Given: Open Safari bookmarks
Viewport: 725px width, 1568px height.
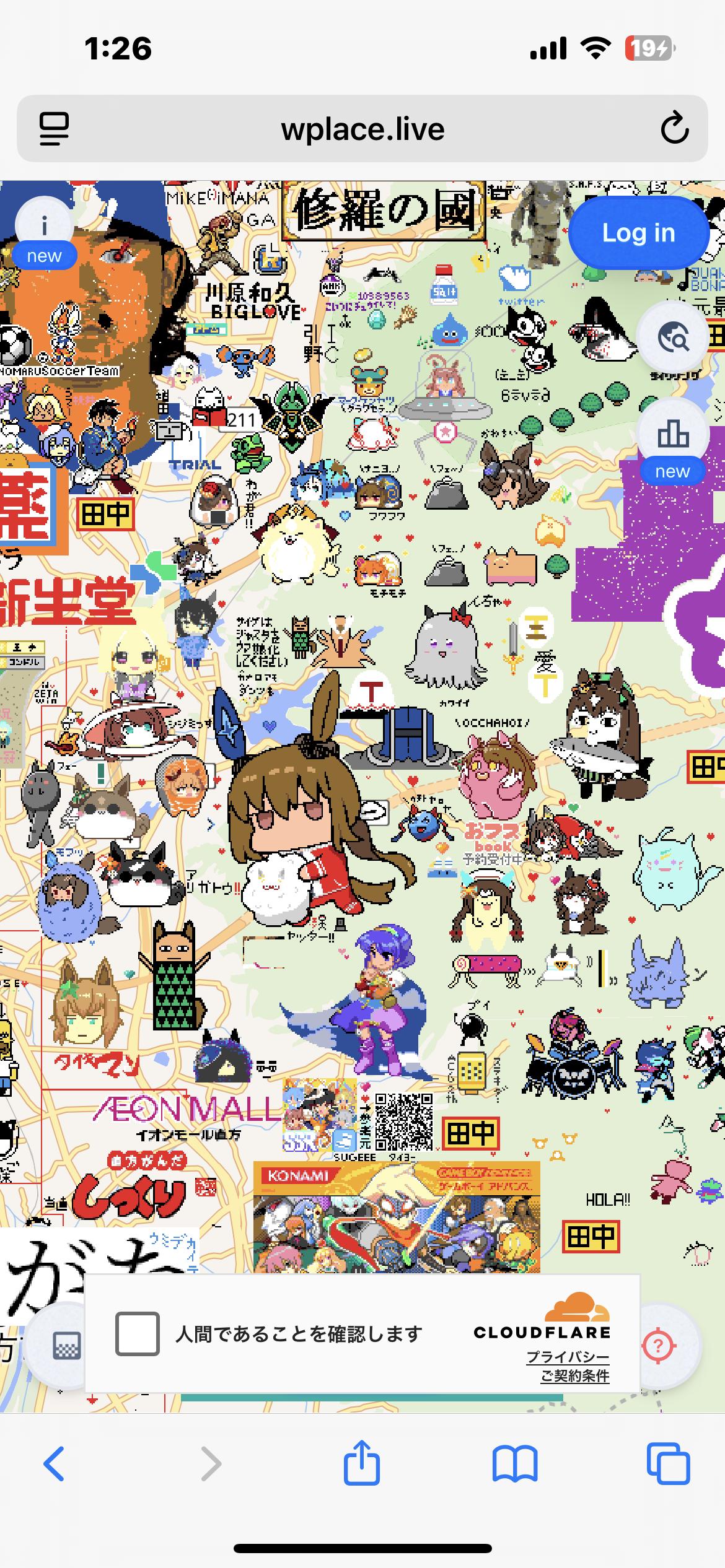Looking at the screenshot, I should click(x=515, y=1464).
